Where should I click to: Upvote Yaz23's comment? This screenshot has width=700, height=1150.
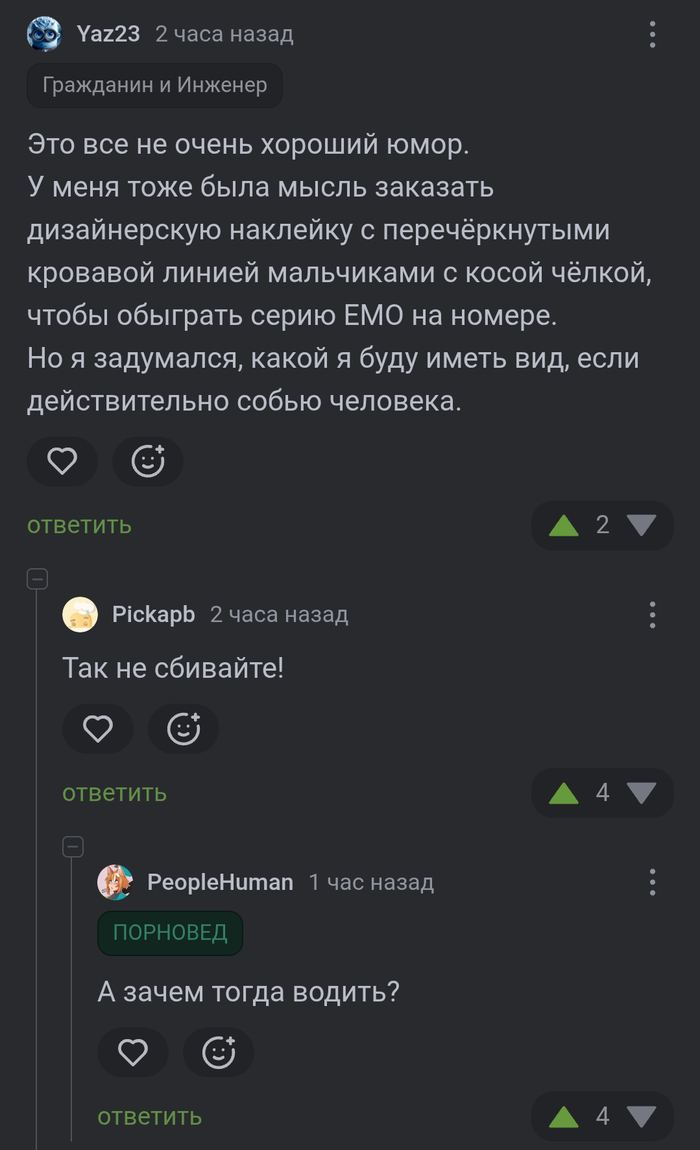point(564,525)
